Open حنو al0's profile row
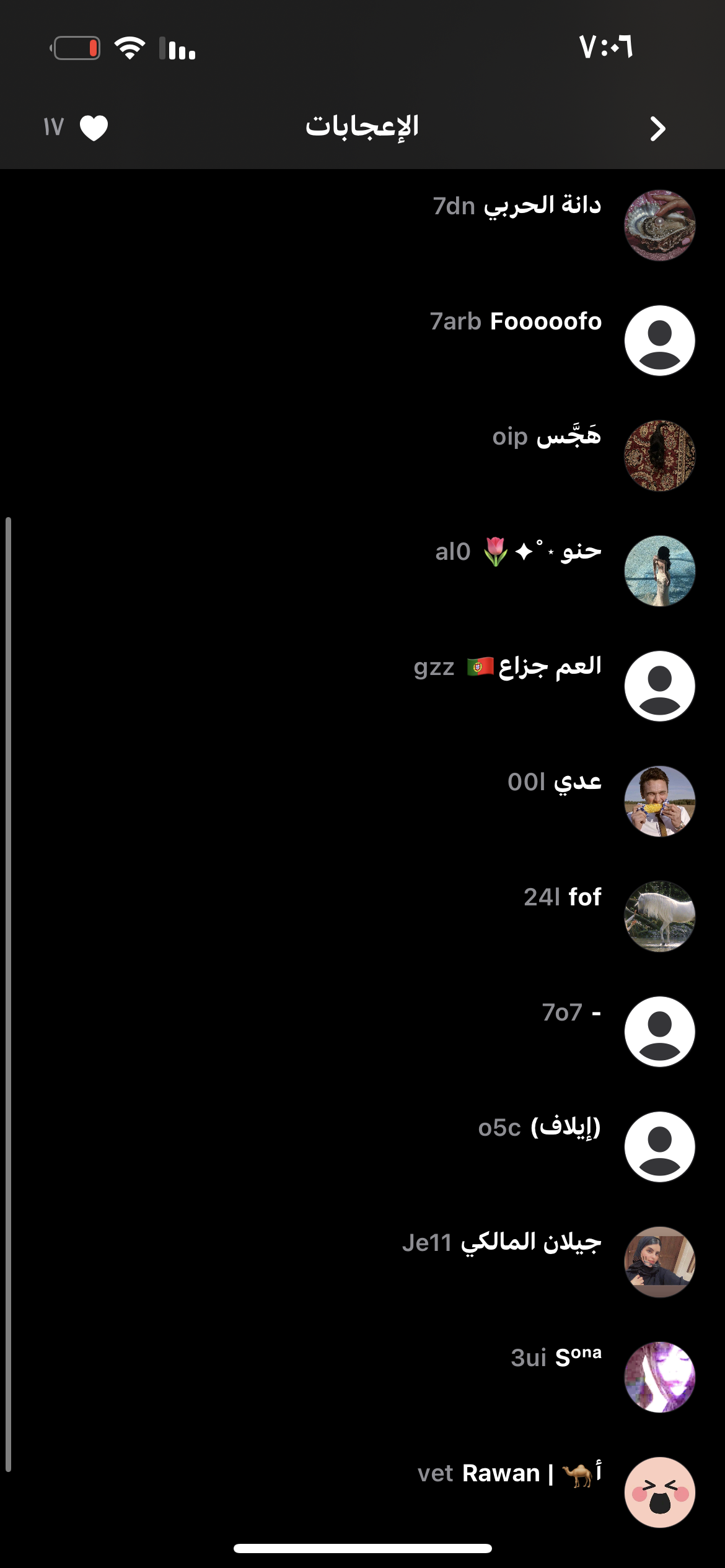This screenshot has height=1568, width=725. pos(362,571)
